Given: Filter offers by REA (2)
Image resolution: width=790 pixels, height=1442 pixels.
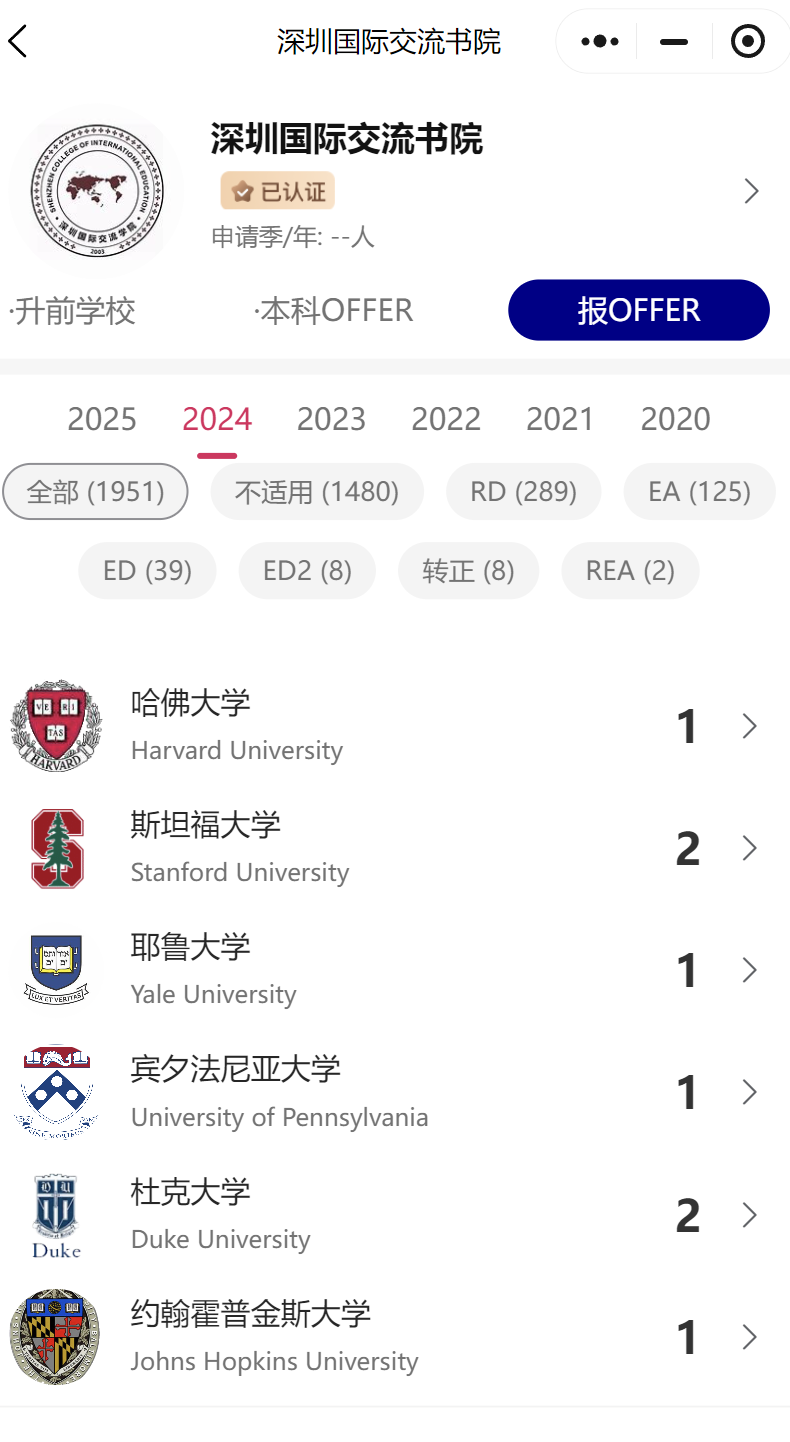Looking at the screenshot, I should pyautogui.click(x=630, y=571).
